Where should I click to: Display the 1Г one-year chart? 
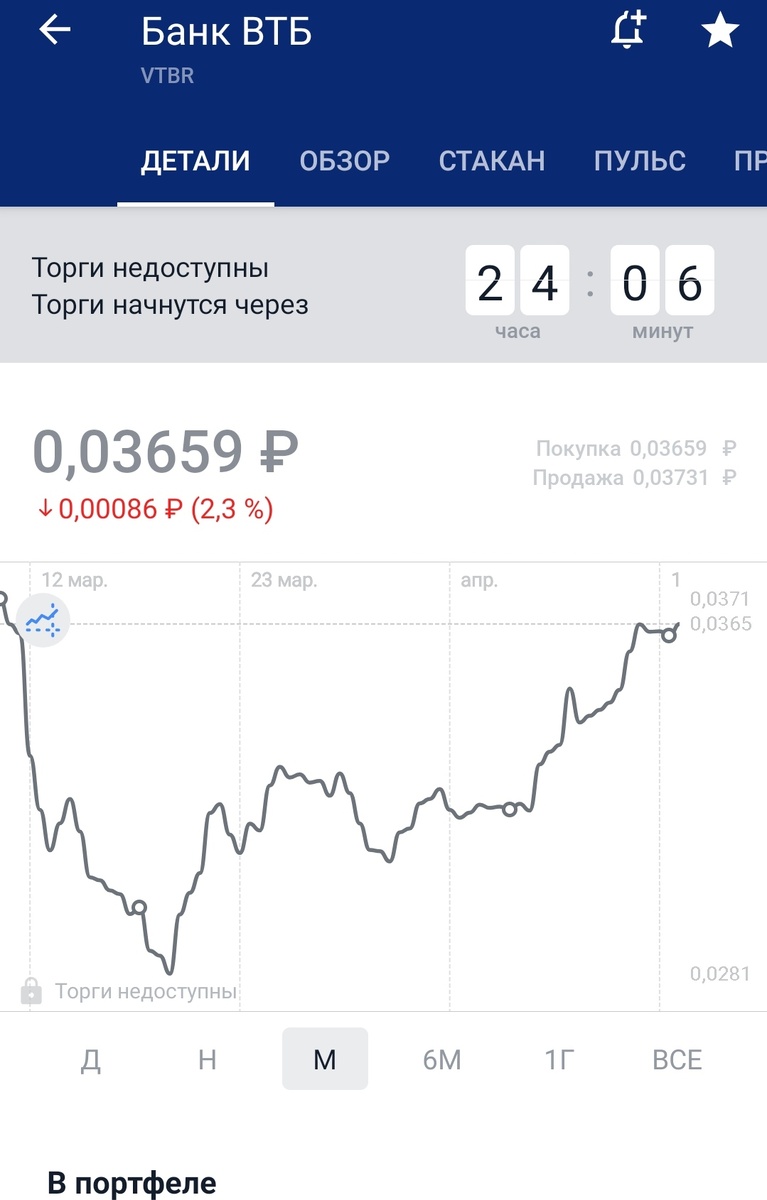click(559, 1058)
